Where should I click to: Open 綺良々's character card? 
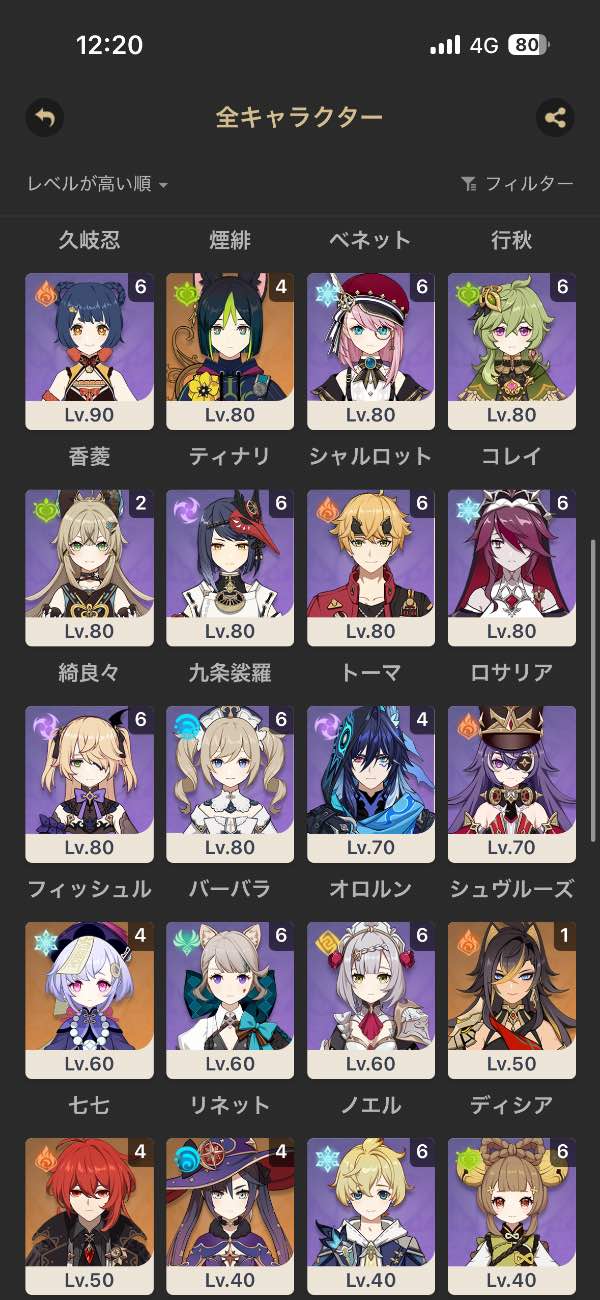89,567
